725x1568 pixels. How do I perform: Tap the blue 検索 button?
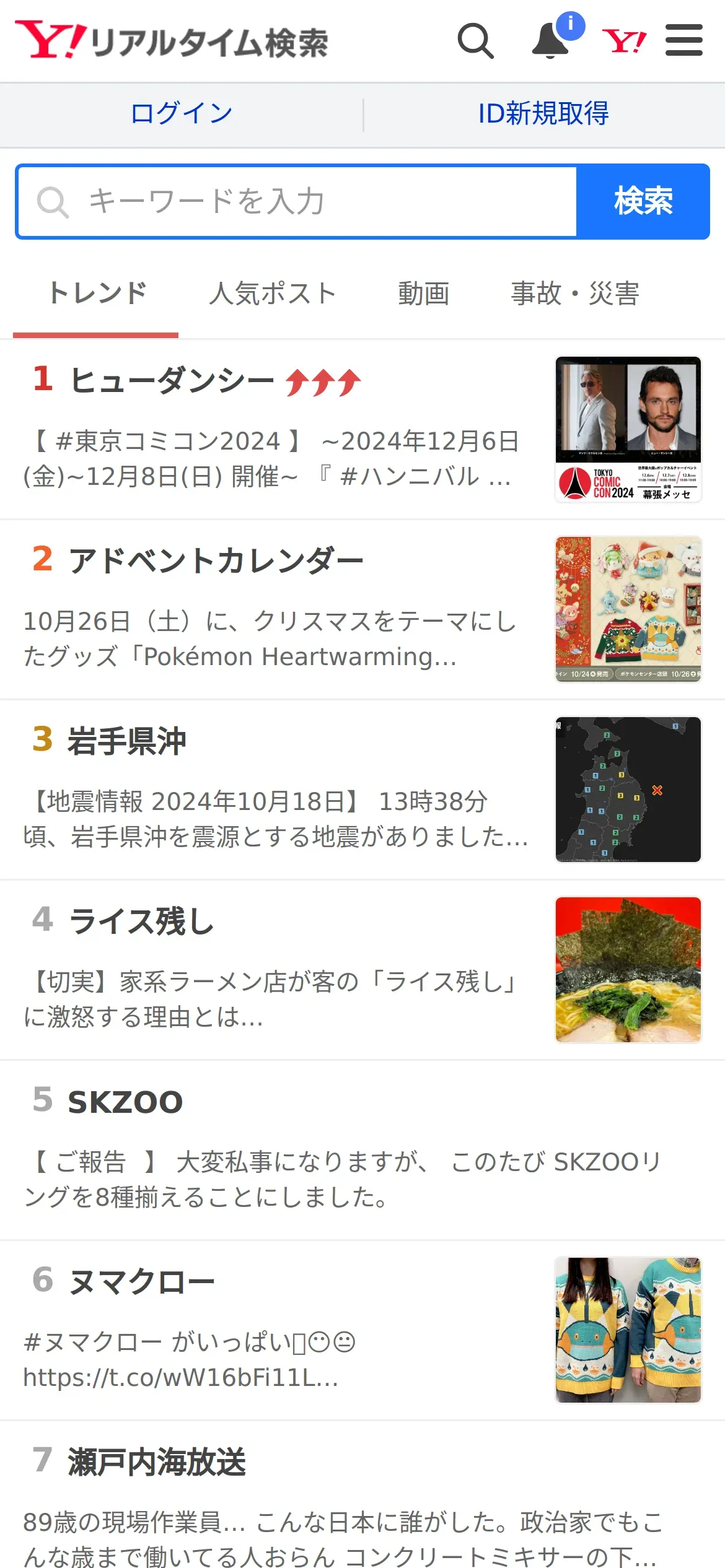pyautogui.click(x=643, y=202)
